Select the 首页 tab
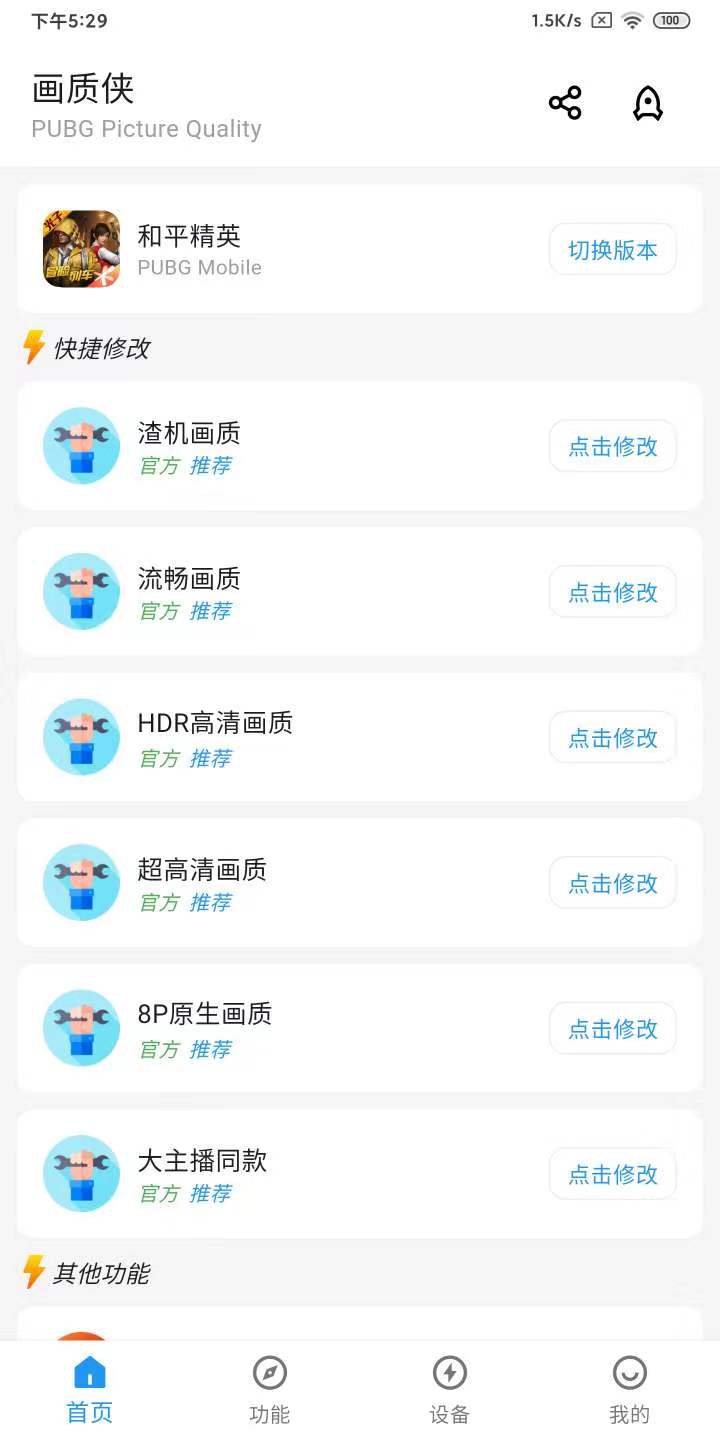 [88, 1385]
